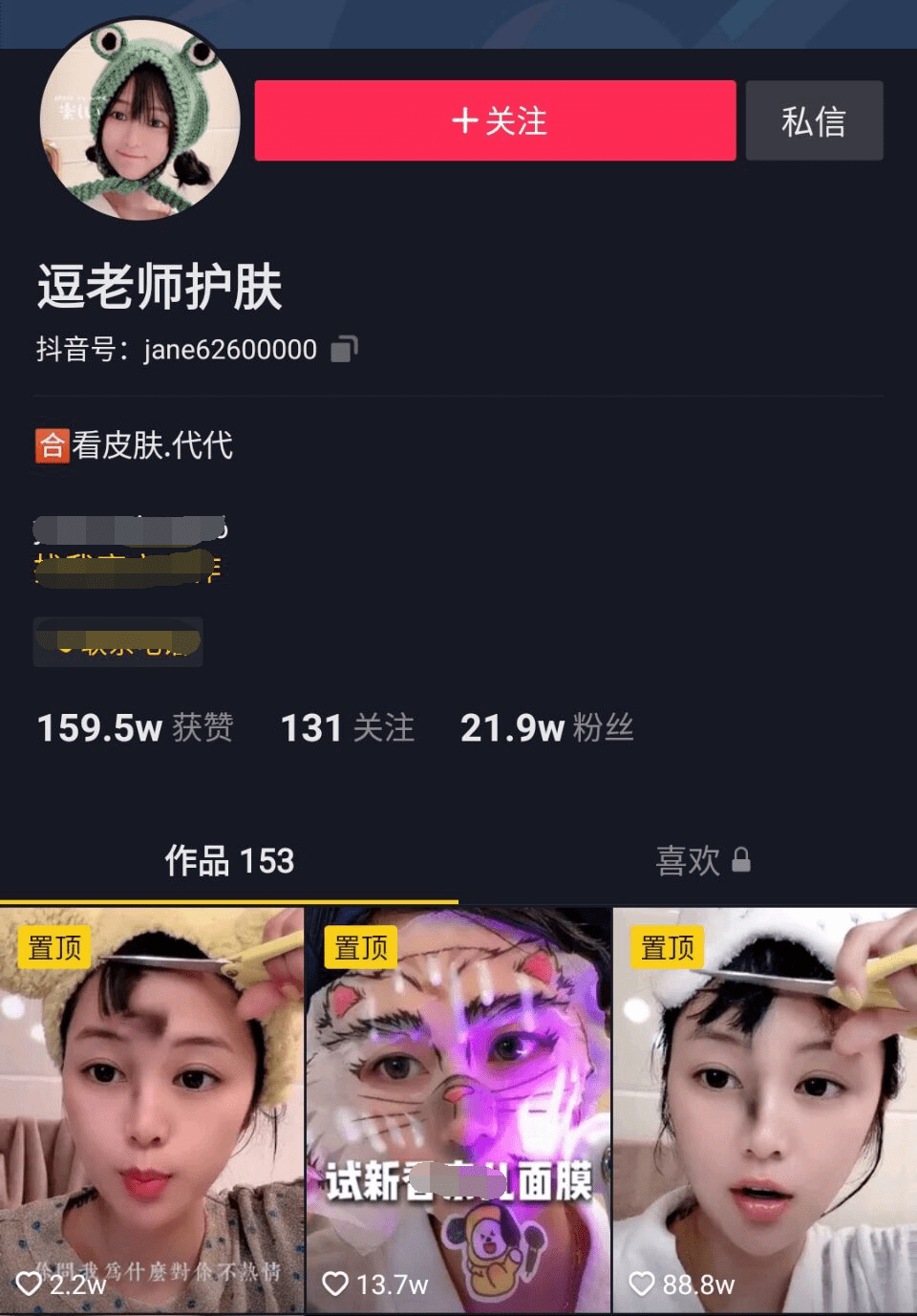The image size is (917, 1316).
Task: Open pinned video with 2.2w likes
Action: (151, 1109)
